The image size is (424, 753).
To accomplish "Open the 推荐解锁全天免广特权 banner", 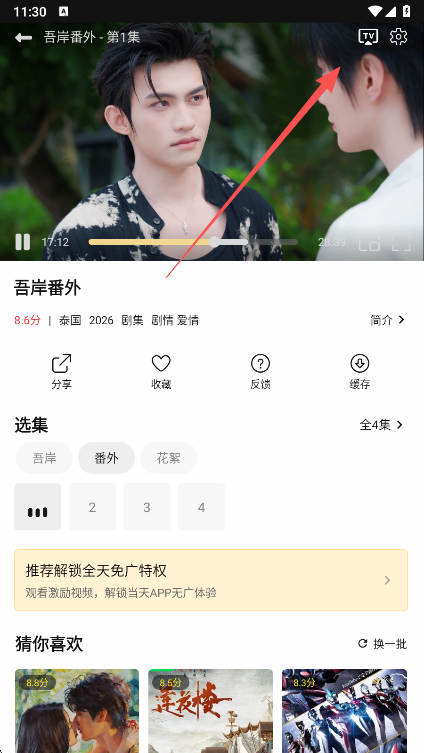I will [211, 580].
